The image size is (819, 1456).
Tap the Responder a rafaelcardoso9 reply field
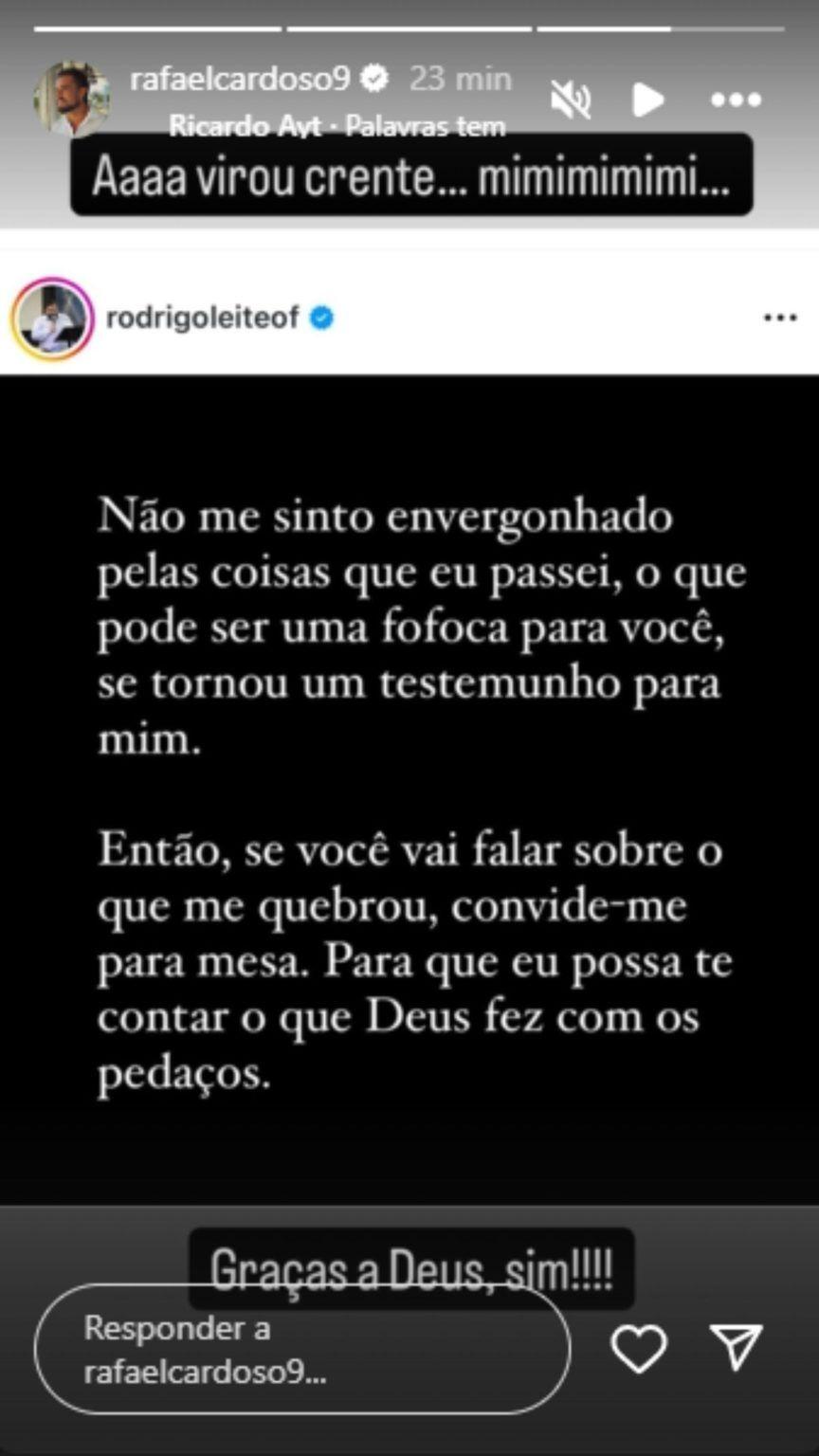click(301, 1350)
